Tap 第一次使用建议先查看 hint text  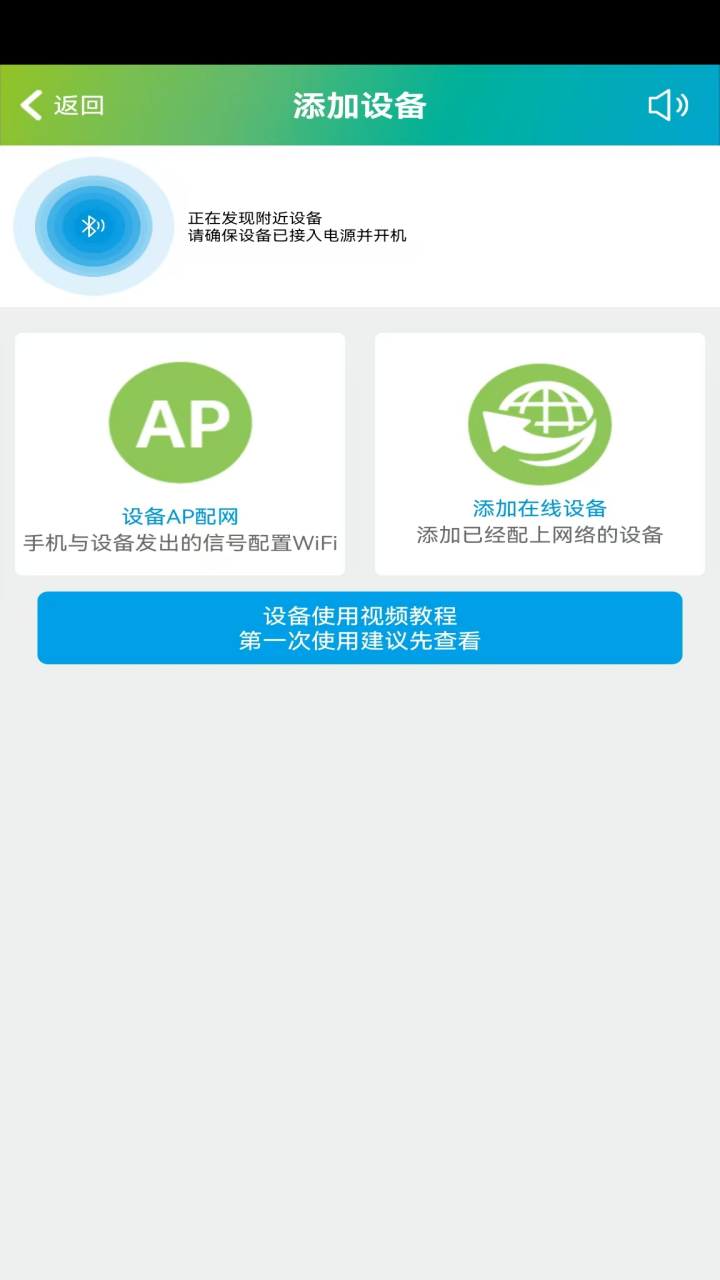[x=359, y=641]
